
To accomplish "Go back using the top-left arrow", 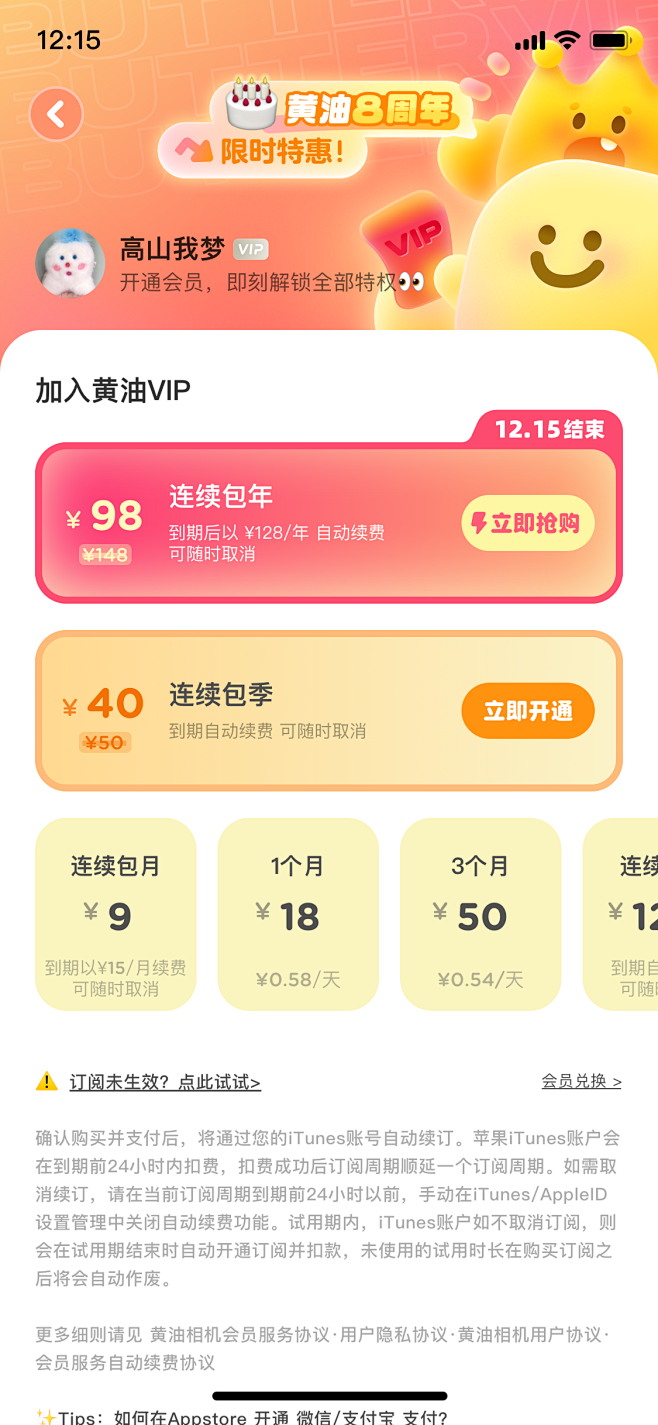I will click(x=56, y=115).
